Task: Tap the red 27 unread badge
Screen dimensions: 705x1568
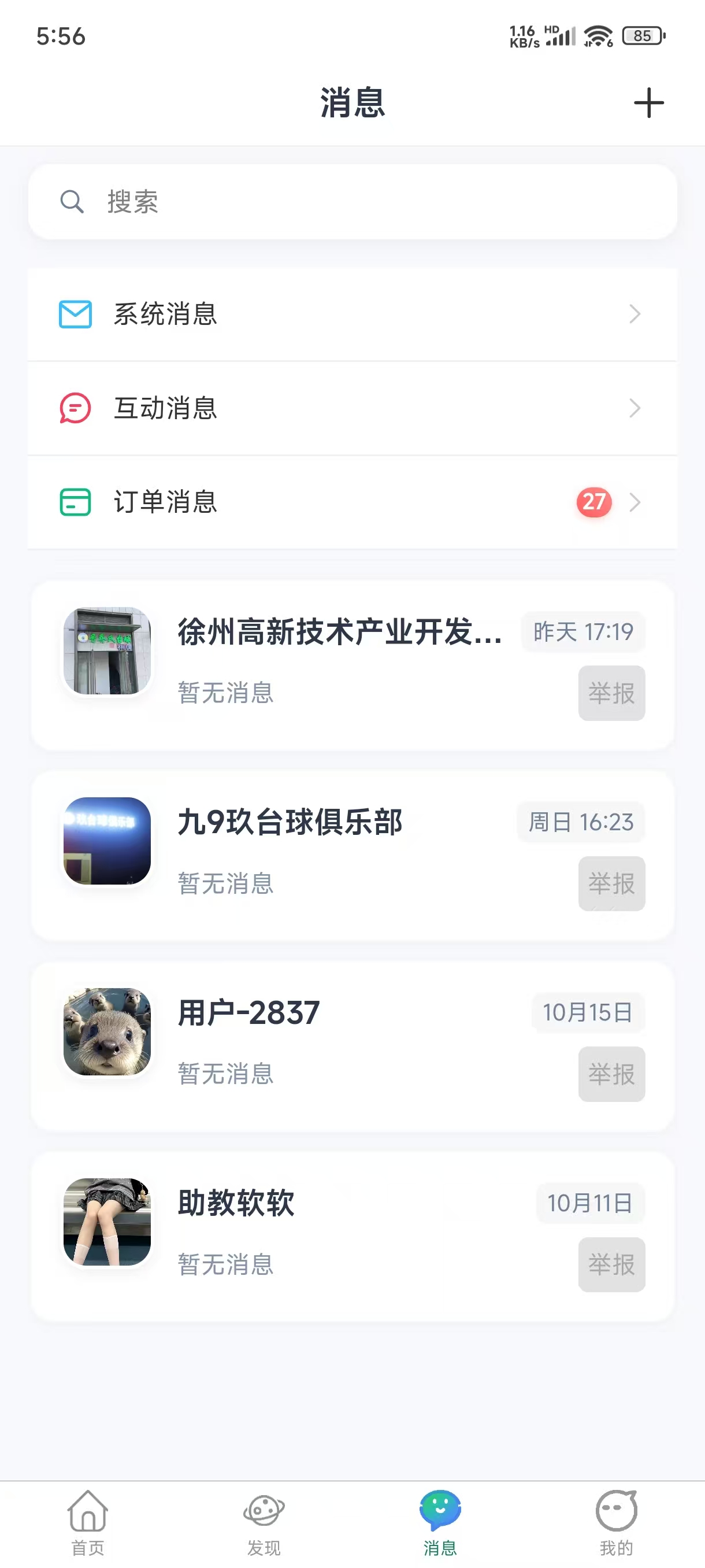Action: coord(593,502)
